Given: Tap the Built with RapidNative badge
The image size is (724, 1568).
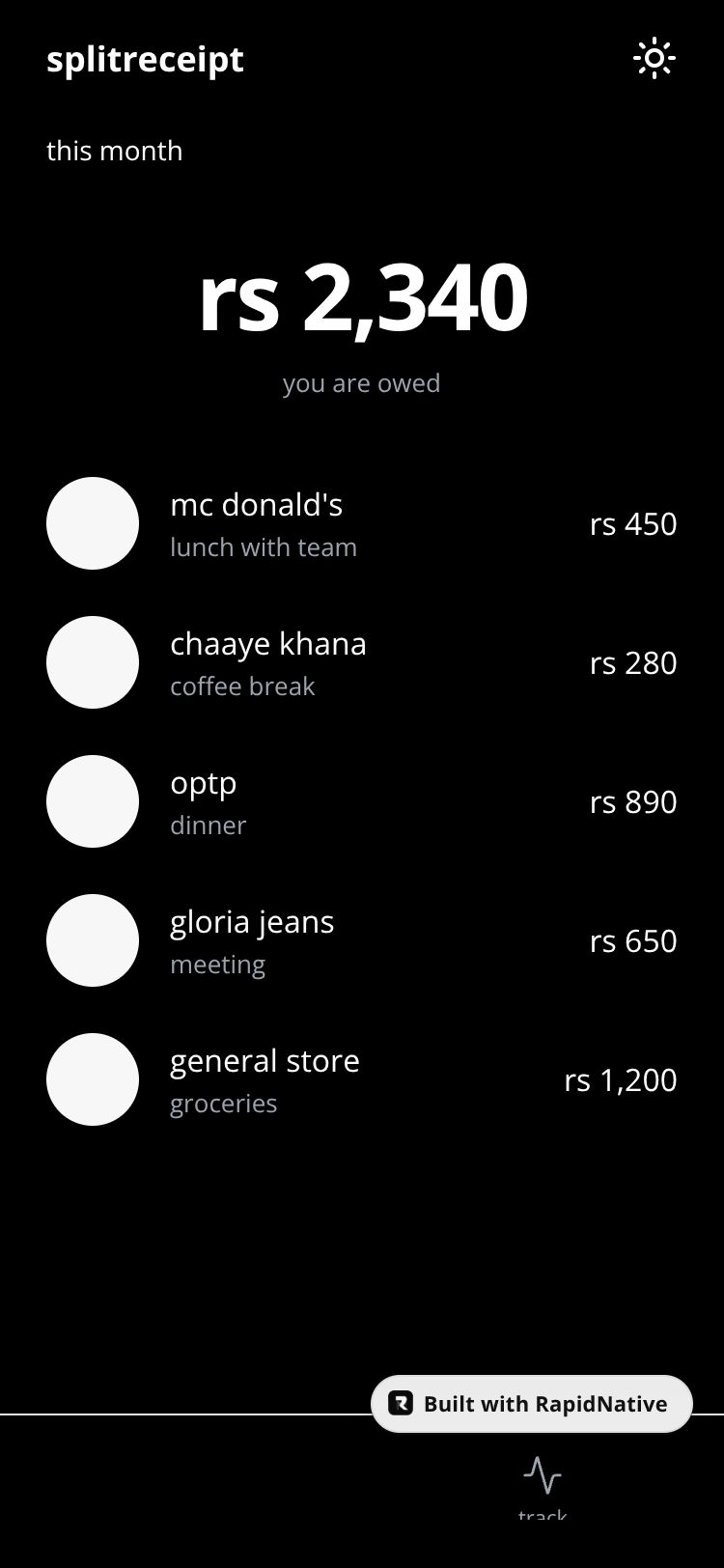Looking at the screenshot, I should point(532,1403).
